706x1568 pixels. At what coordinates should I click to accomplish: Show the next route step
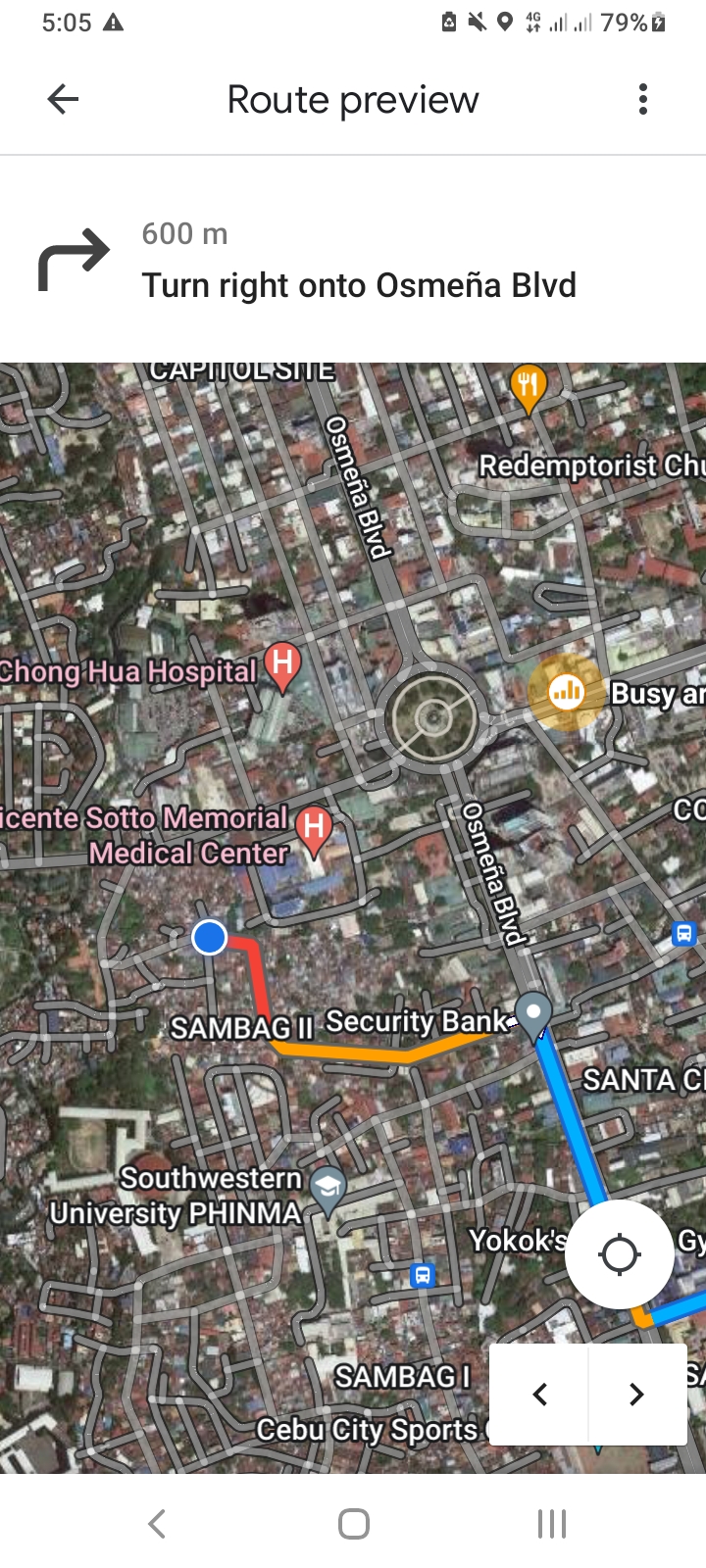coord(636,1395)
